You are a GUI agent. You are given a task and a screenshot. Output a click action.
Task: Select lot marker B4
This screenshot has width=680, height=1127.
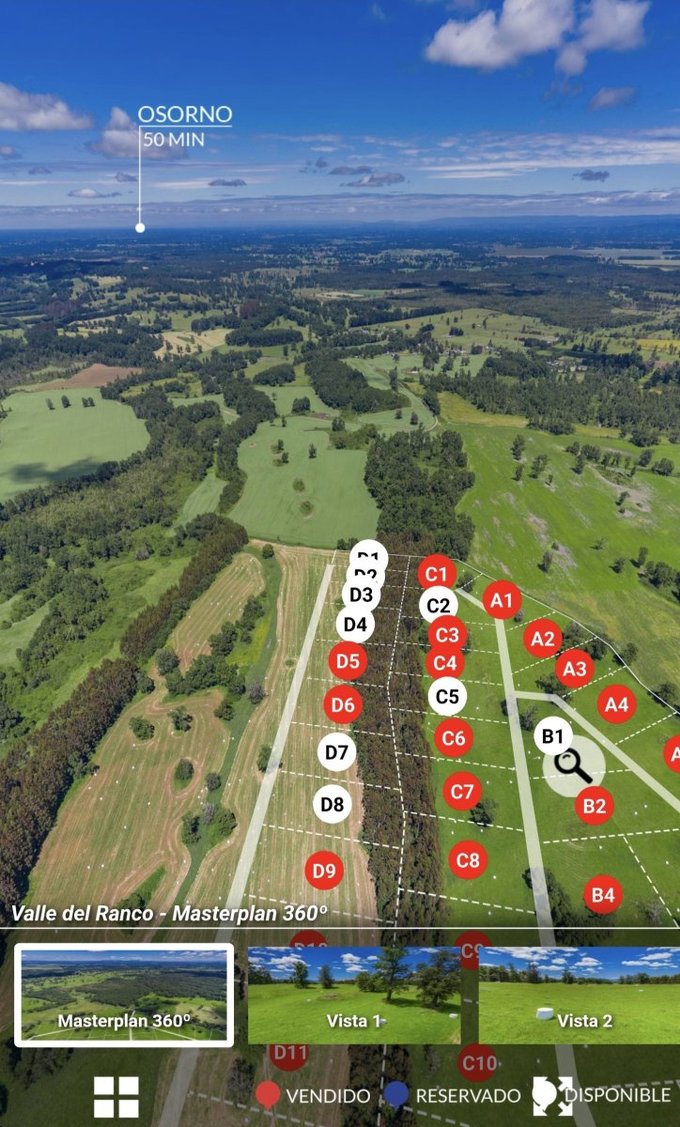pos(602,894)
